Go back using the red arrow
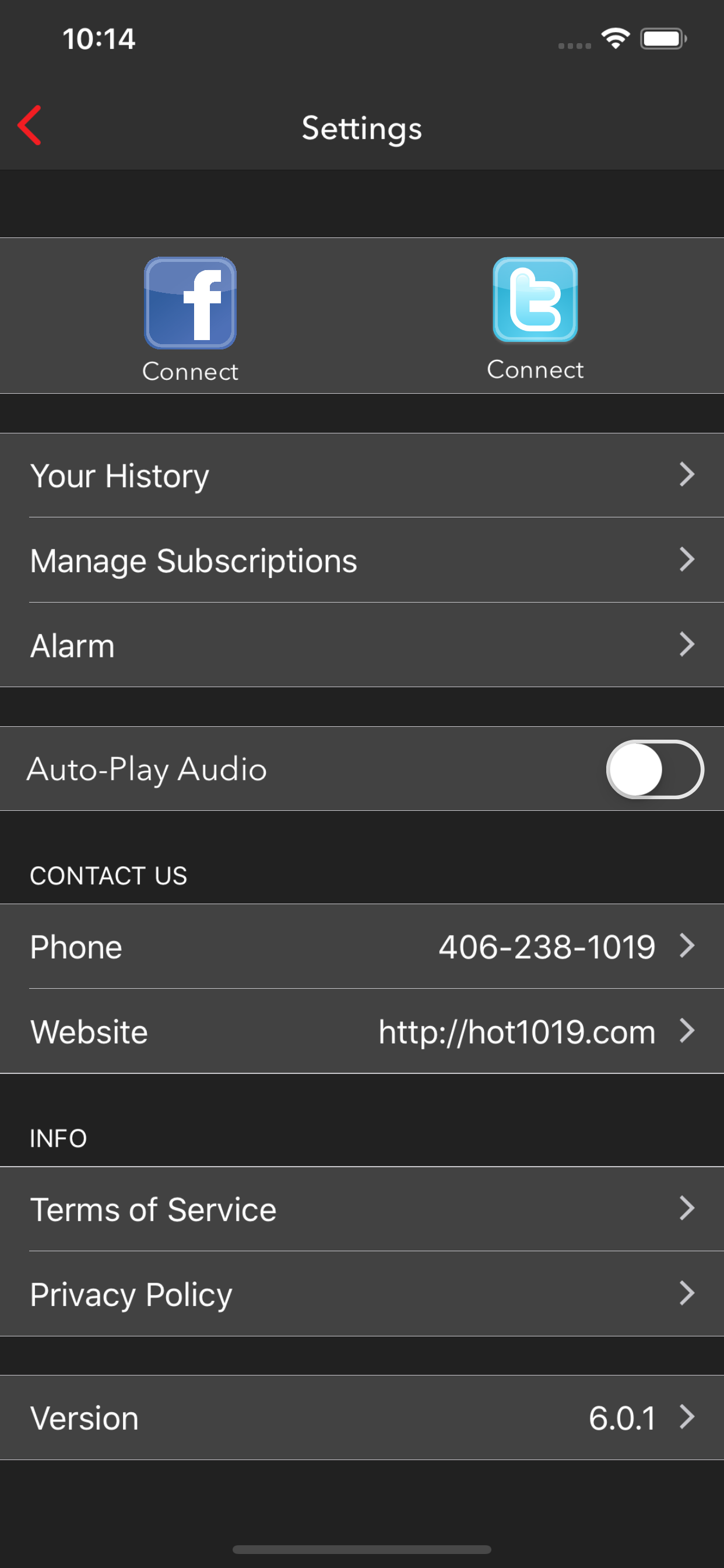Image resolution: width=724 pixels, height=1568 pixels. tap(30, 125)
